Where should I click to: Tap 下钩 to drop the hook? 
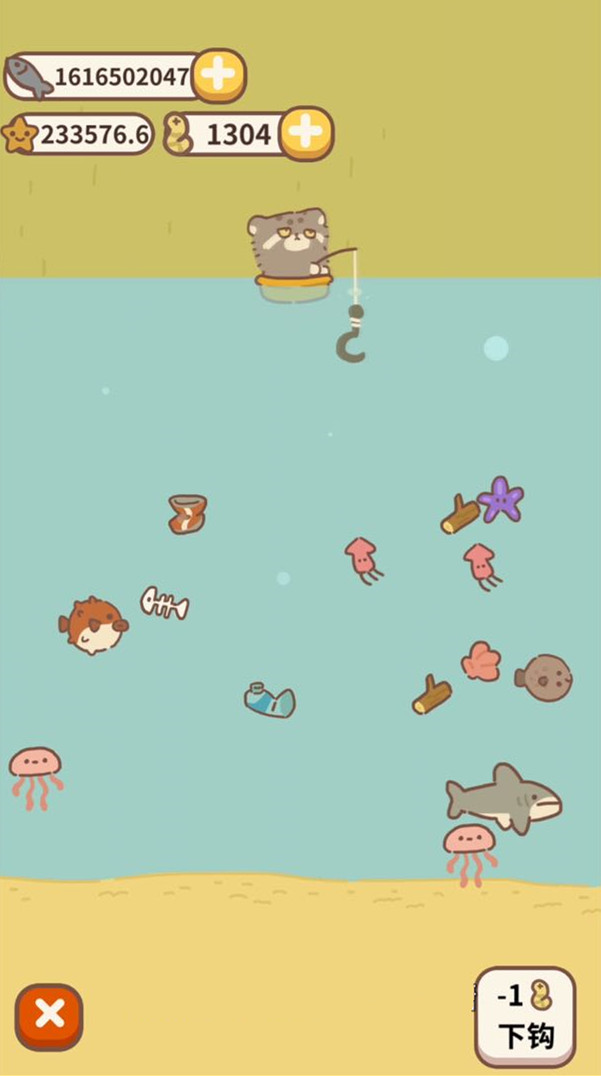click(x=525, y=1017)
